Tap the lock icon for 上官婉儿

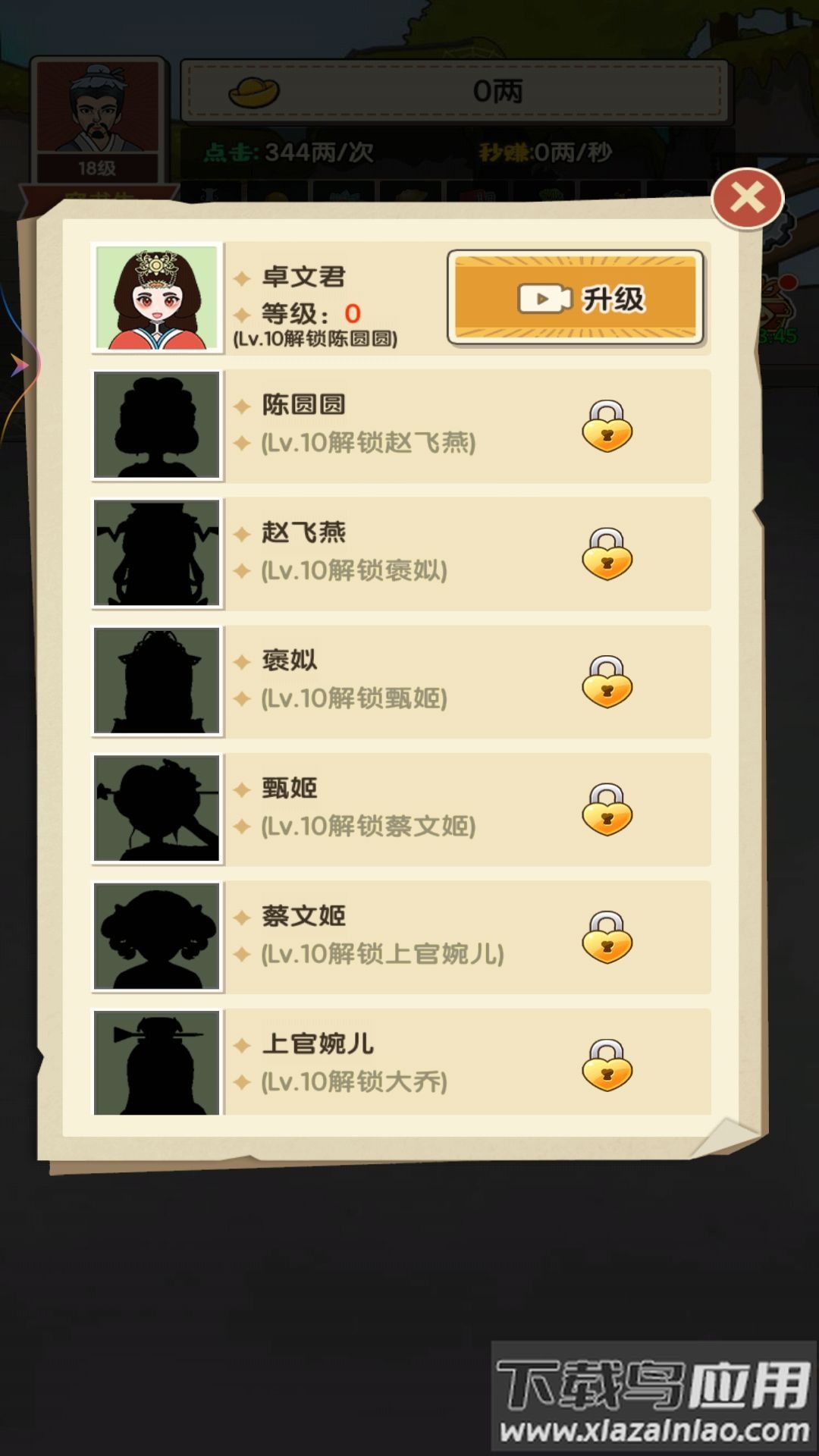click(x=607, y=1065)
